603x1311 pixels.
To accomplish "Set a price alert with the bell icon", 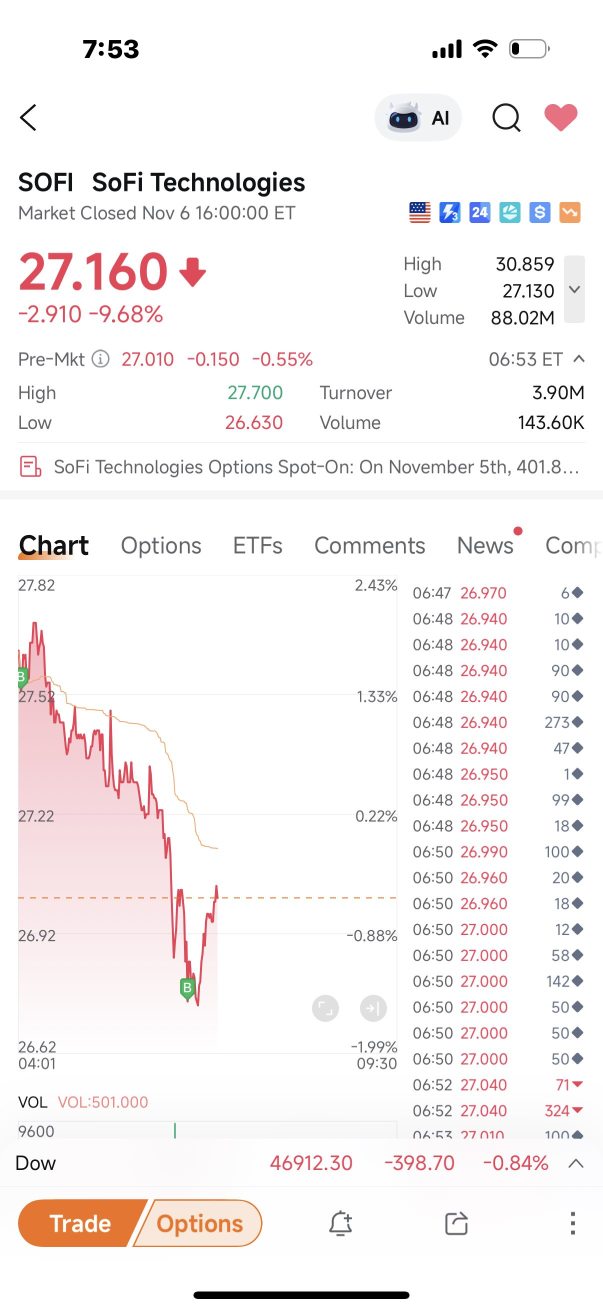I will [341, 1223].
